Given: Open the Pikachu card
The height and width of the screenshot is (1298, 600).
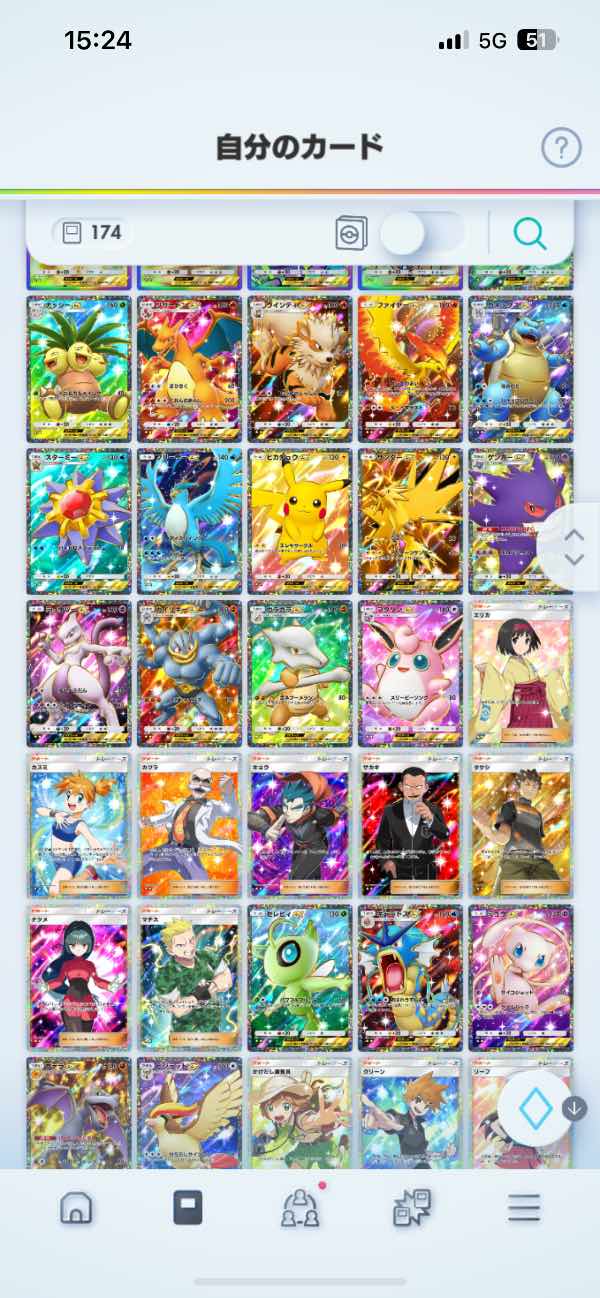Looking at the screenshot, I should [x=300, y=520].
